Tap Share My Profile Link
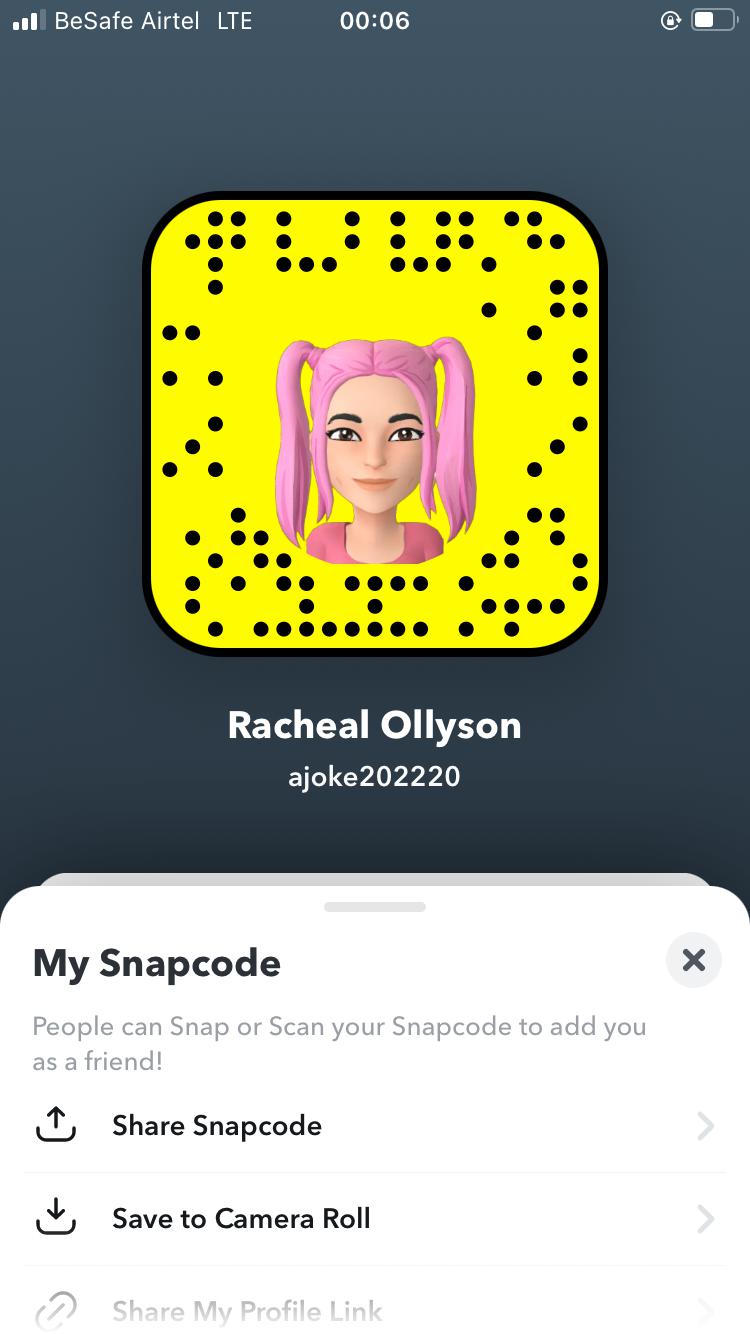 click(x=247, y=1311)
